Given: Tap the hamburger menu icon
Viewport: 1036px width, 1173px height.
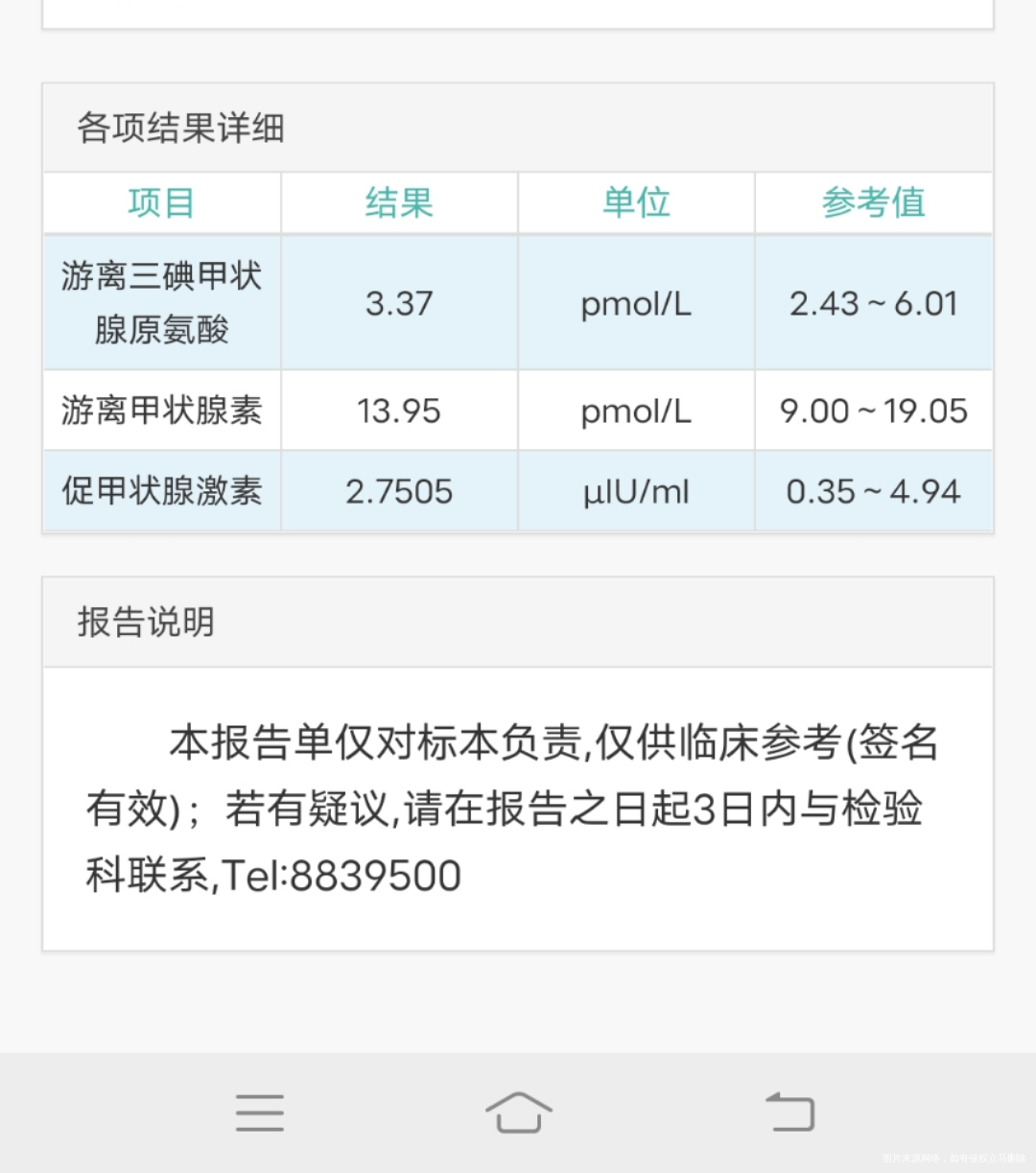Looking at the screenshot, I should point(259,1112).
